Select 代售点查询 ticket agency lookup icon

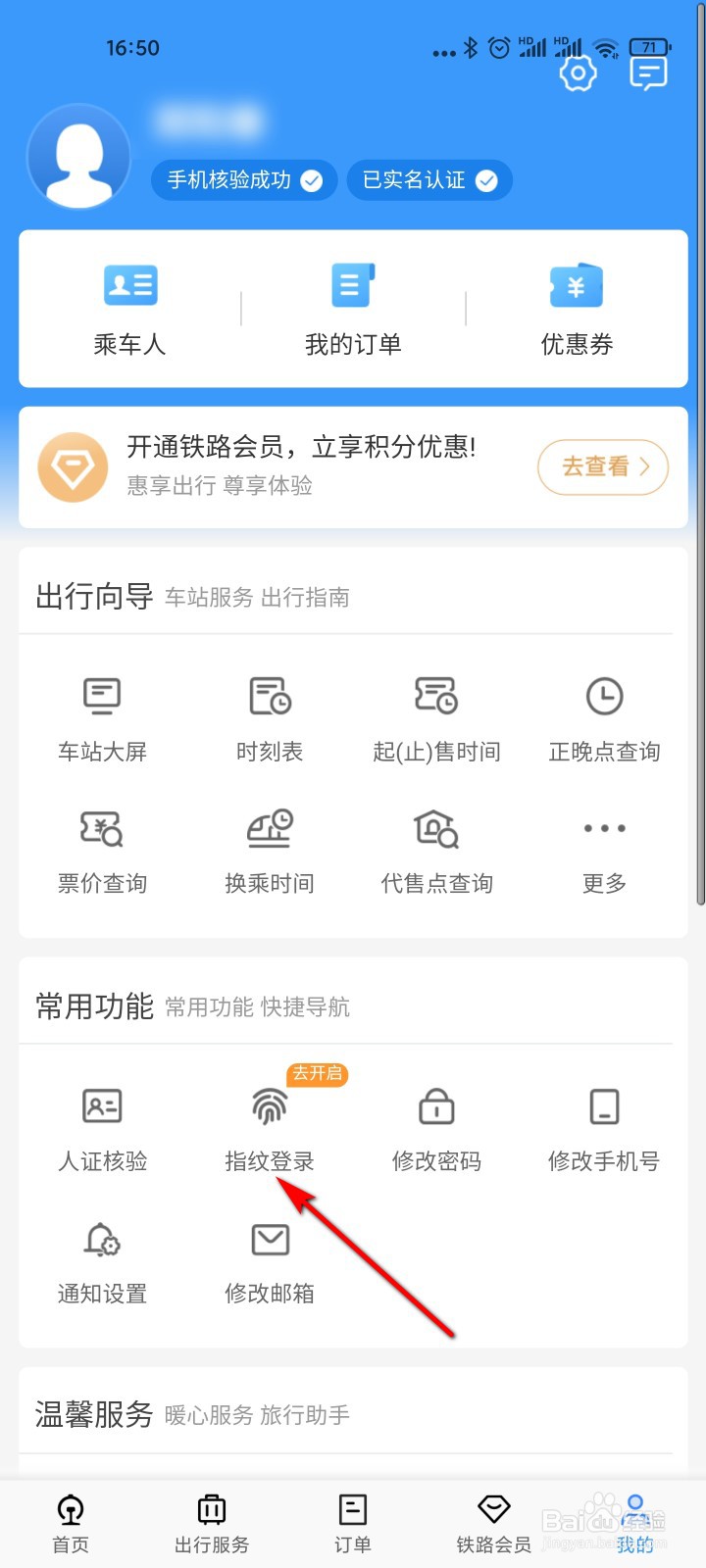436,828
